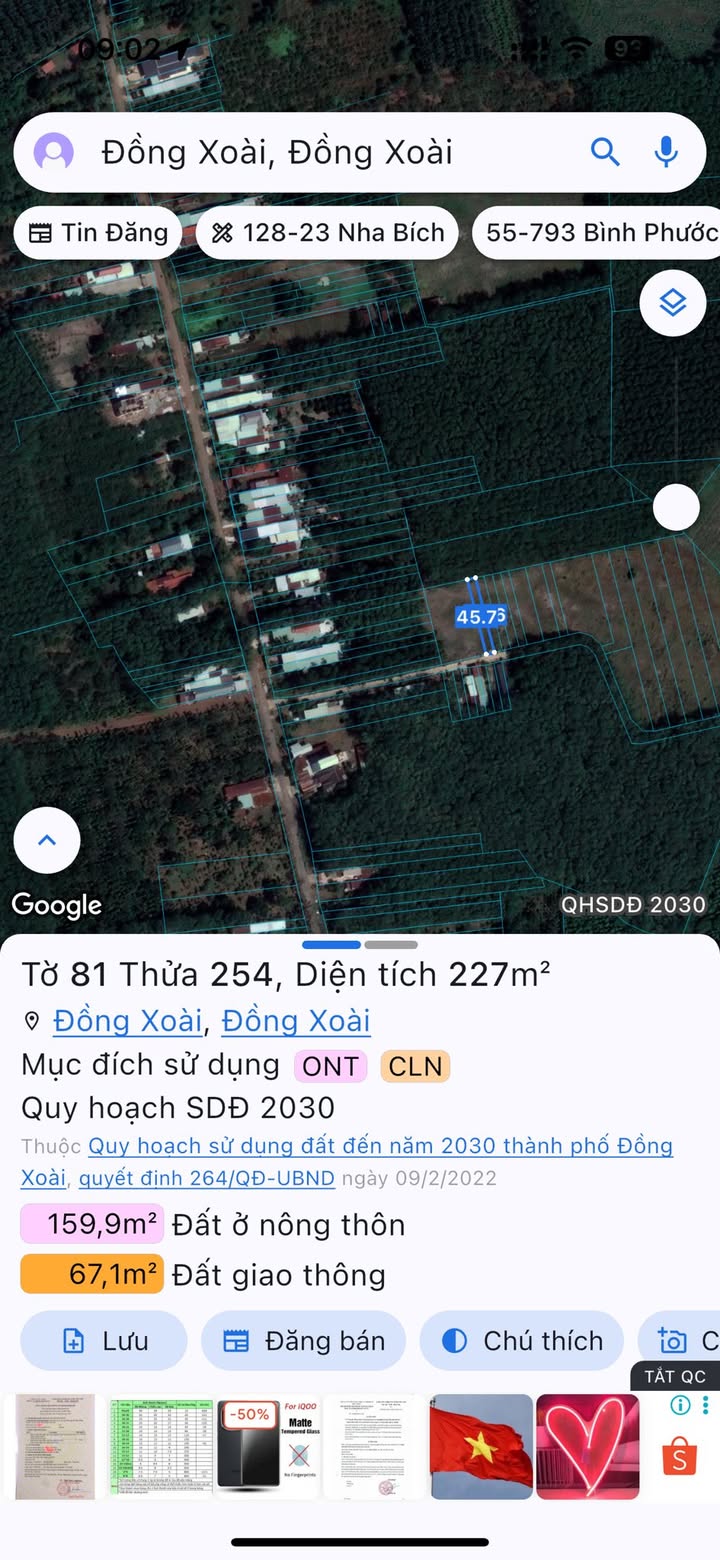Open the ad info icon

(x=680, y=1405)
